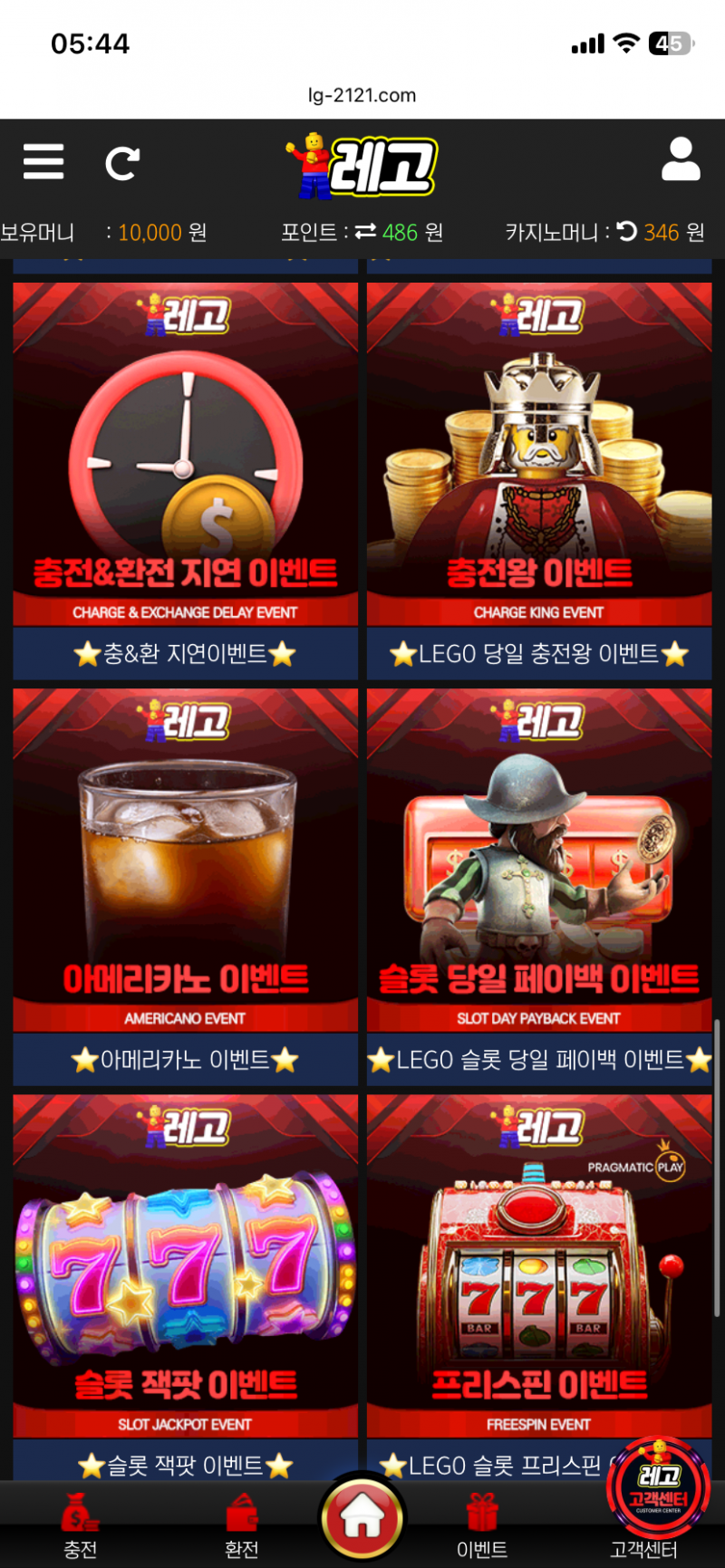Image resolution: width=725 pixels, height=1568 pixels.
Task: Go to the 충전 tab
Action: coord(81,1526)
